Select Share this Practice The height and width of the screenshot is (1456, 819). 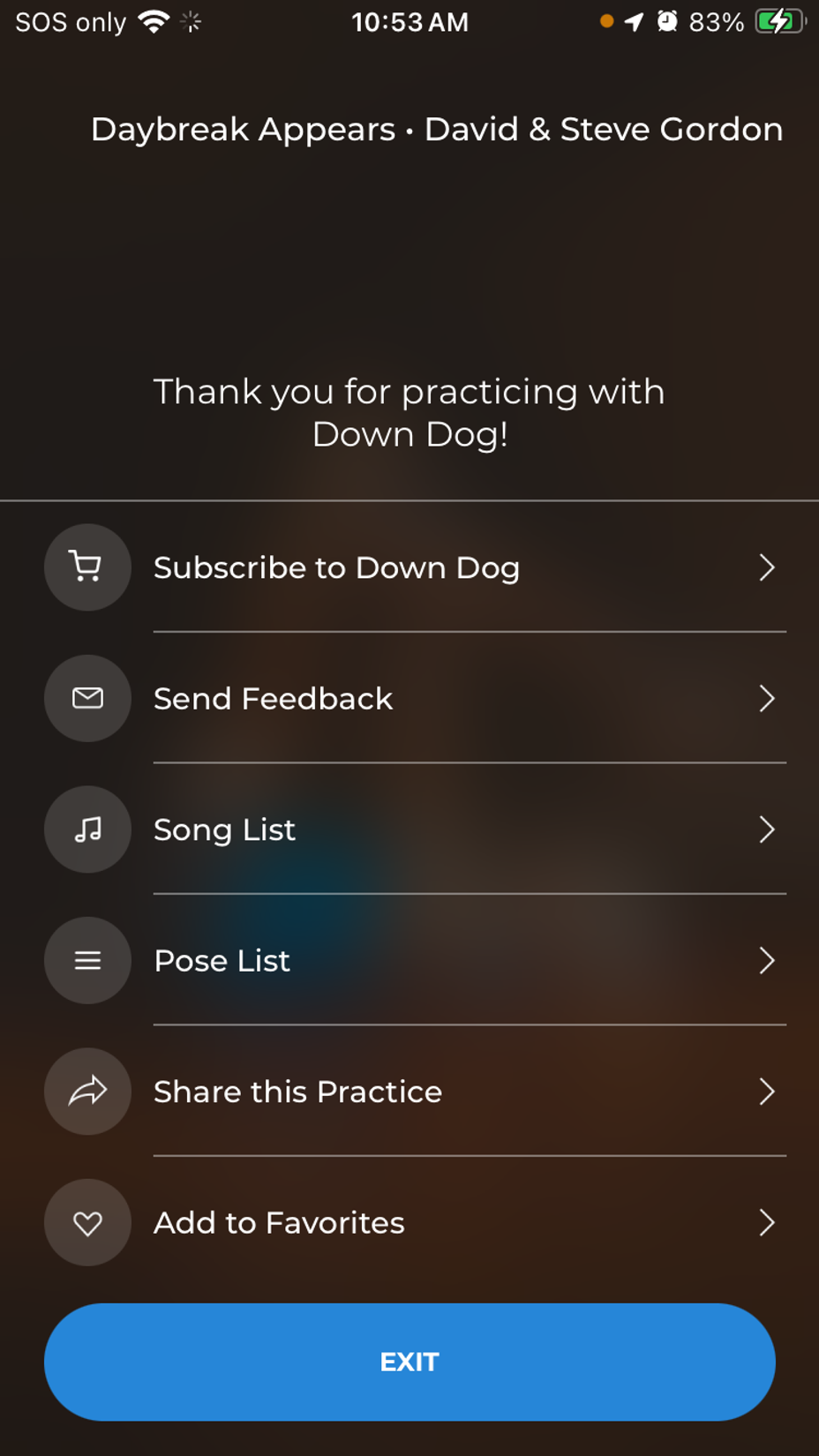point(409,1092)
